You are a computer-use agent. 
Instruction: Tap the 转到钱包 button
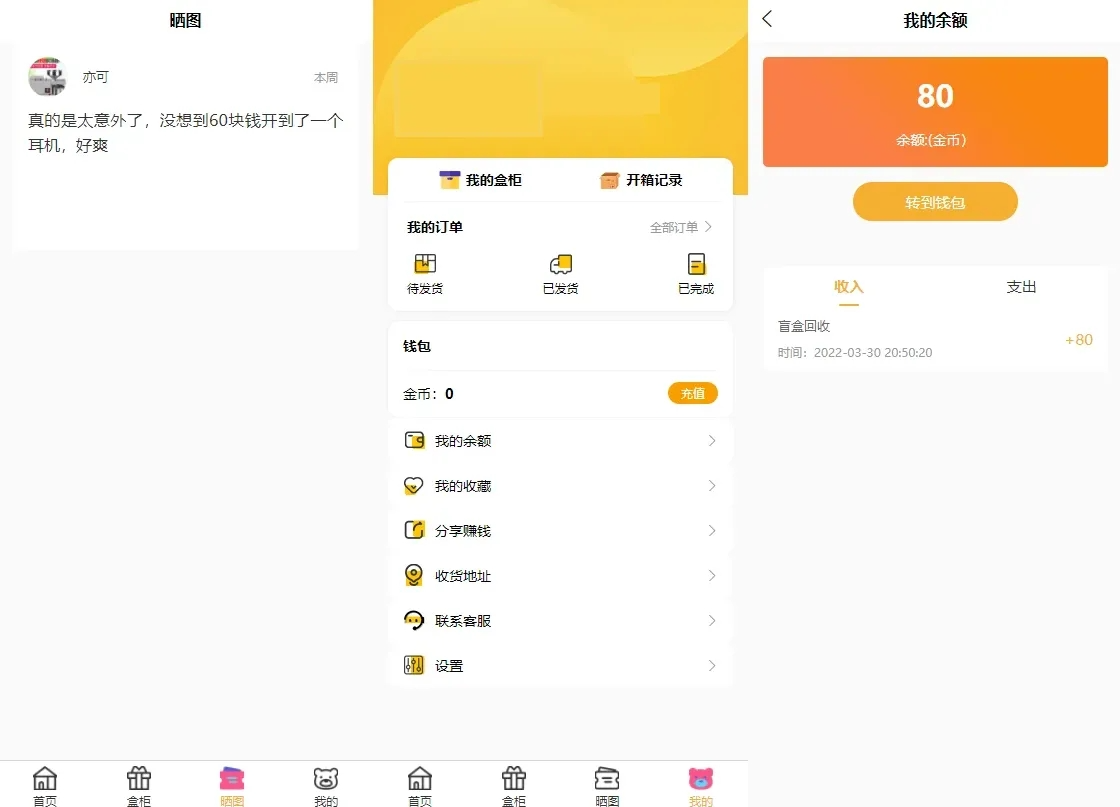935,202
